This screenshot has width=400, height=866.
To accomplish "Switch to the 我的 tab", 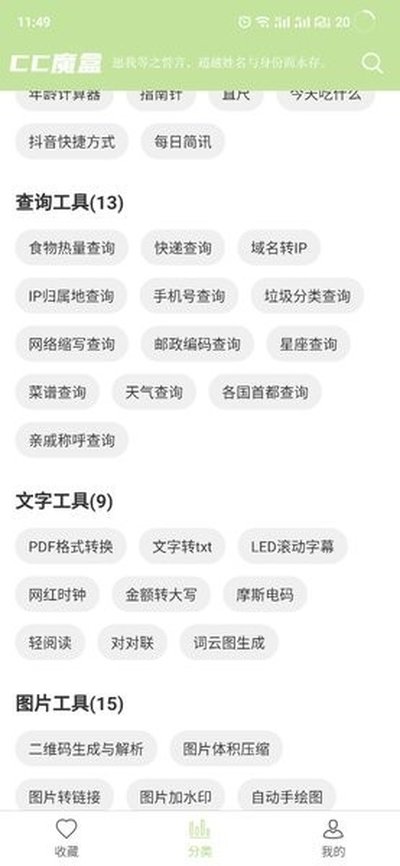I will click(x=333, y=838).
